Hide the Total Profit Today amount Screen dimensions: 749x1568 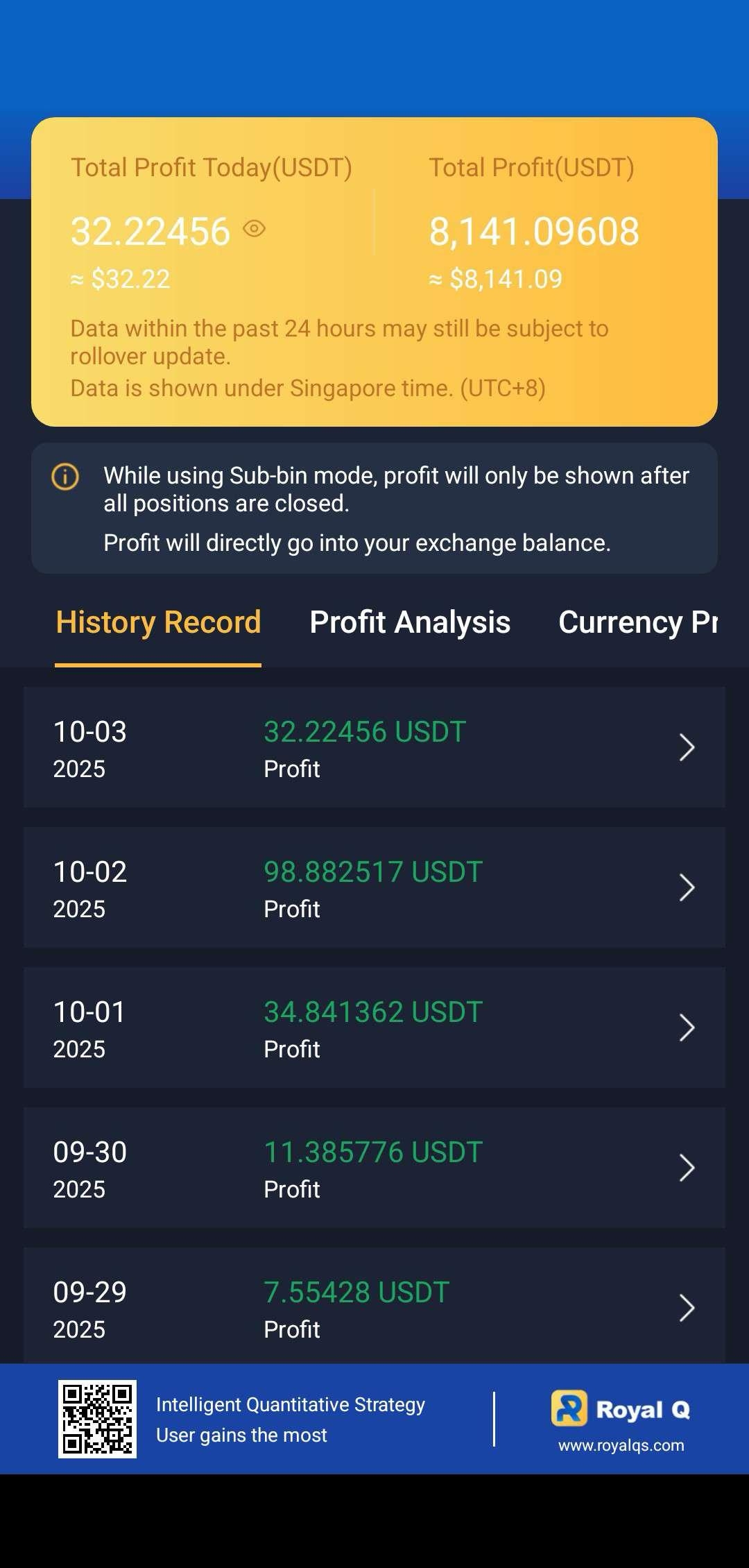[255, 229]
